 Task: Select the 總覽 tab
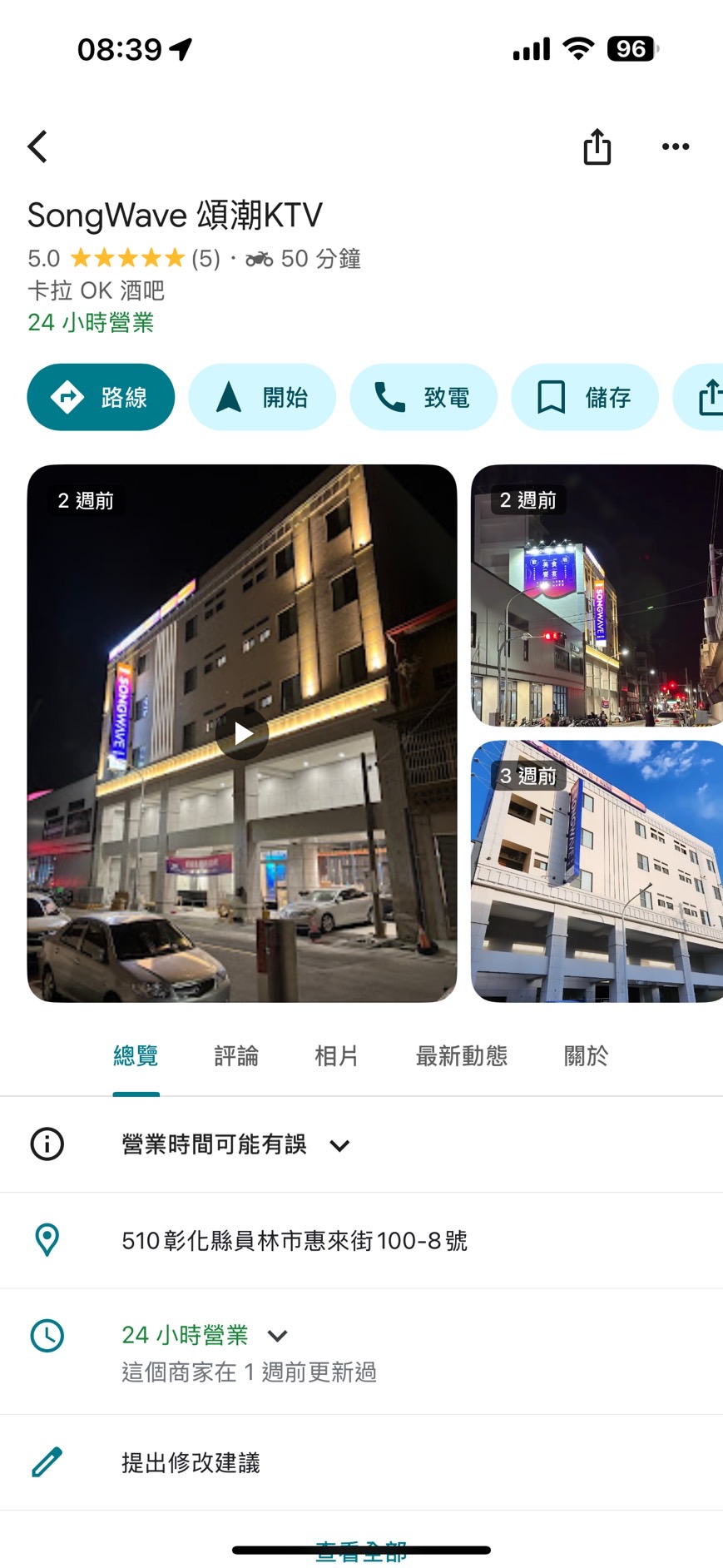click(136, 1056)
